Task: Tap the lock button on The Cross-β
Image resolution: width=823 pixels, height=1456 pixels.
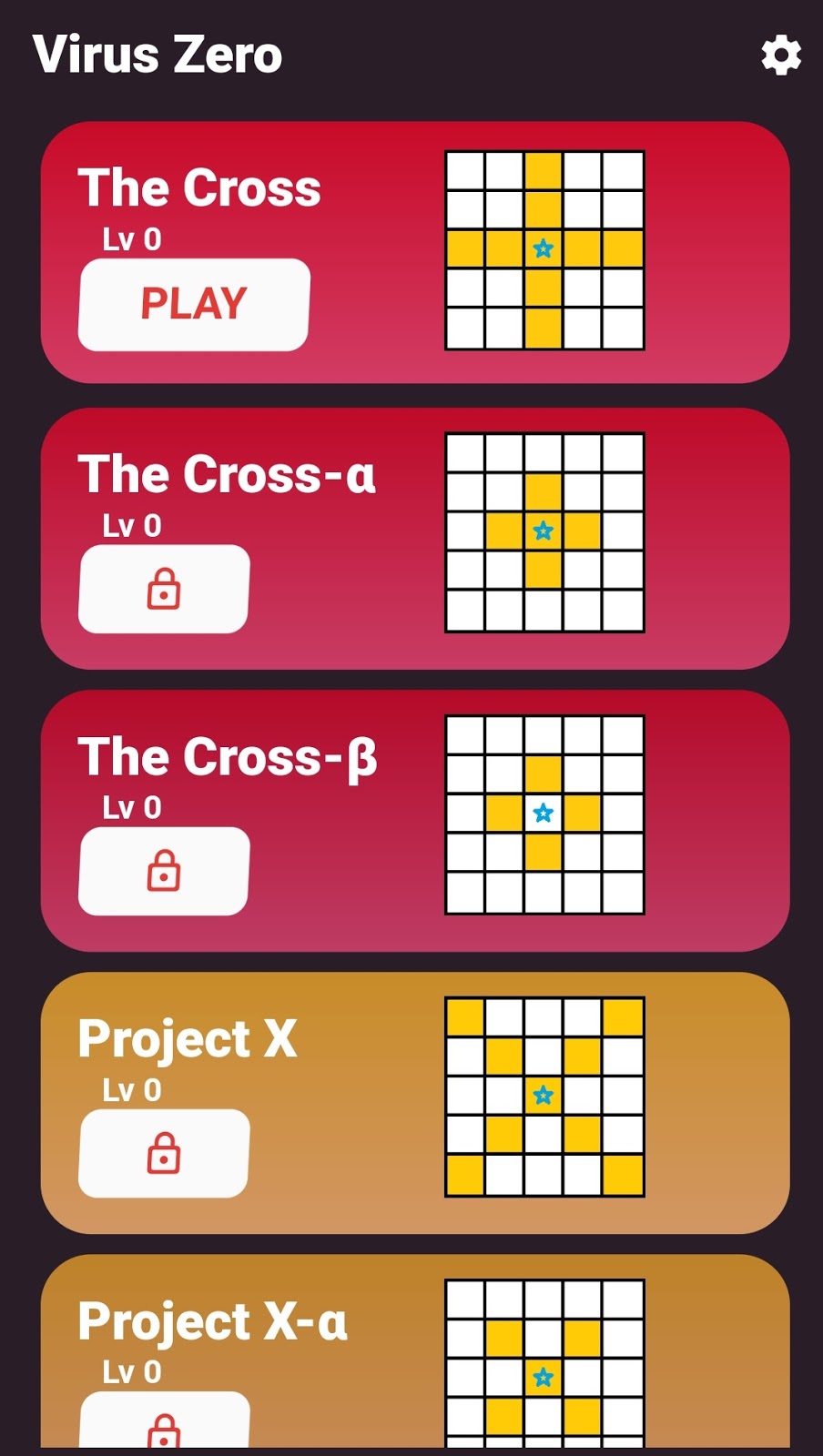Action: click(x=164, y=871)
